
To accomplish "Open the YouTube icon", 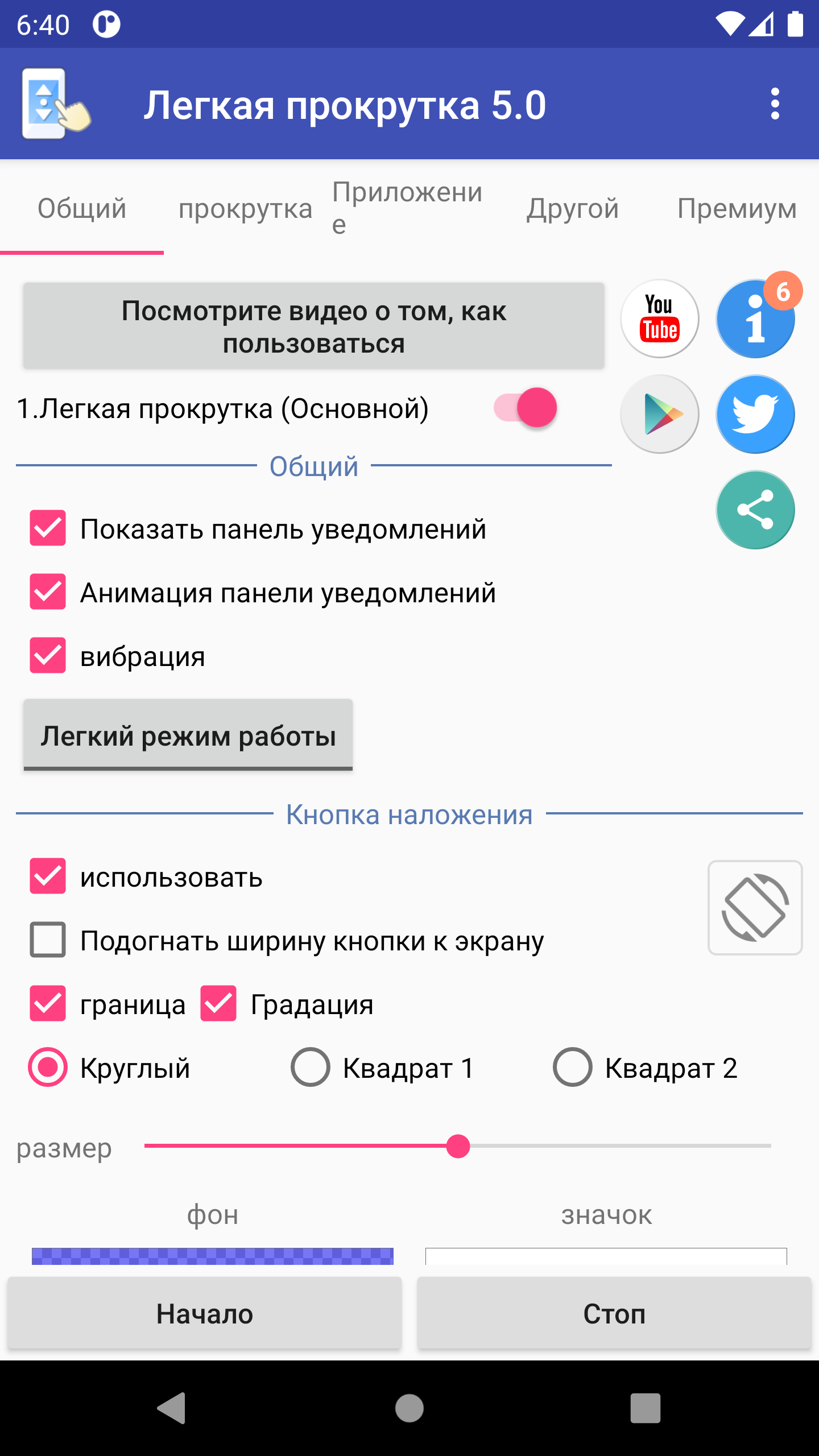I will coord(659,318).
